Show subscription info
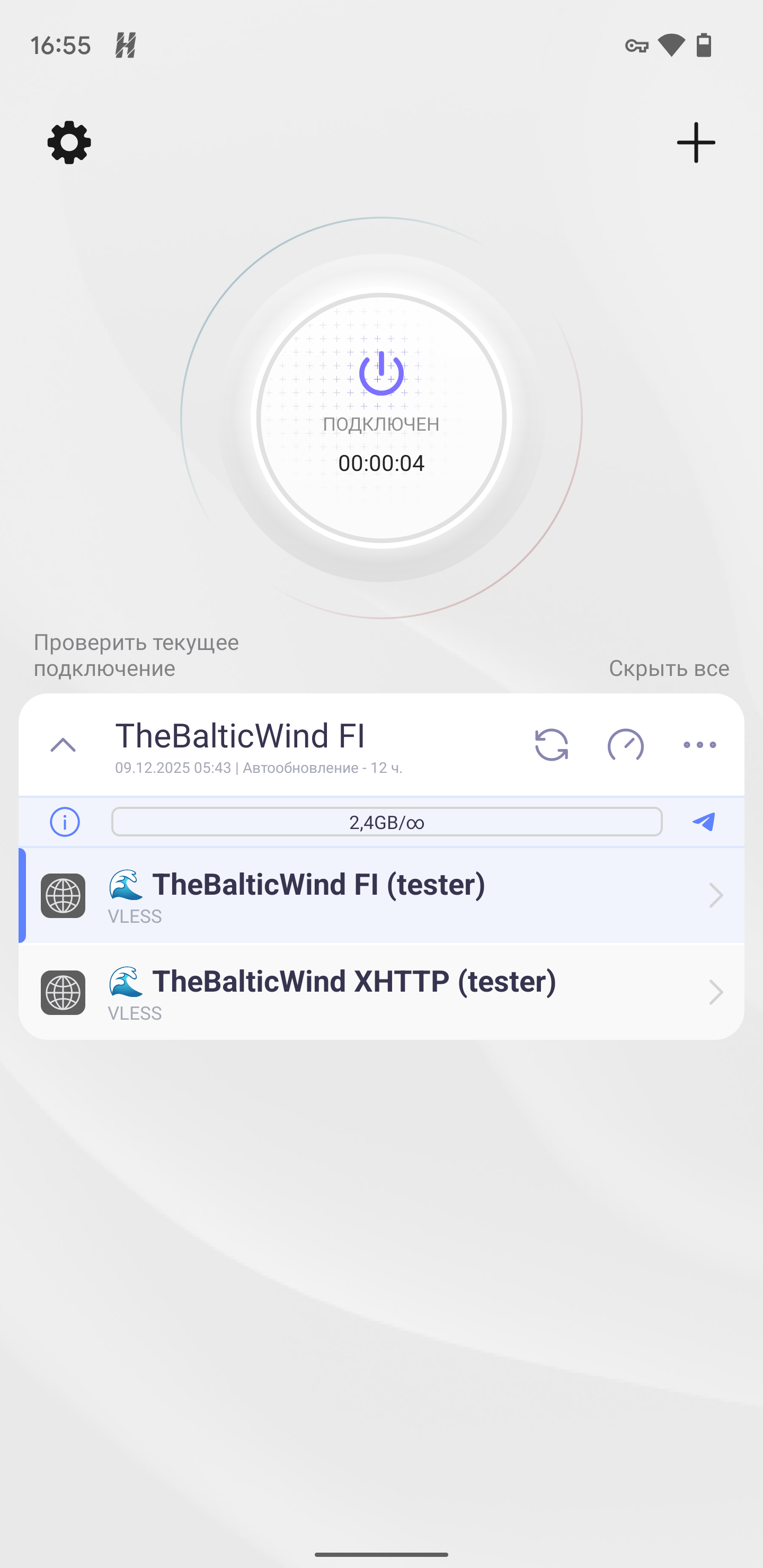Viewport: 763px width, 1568px height. pos(65,822)
